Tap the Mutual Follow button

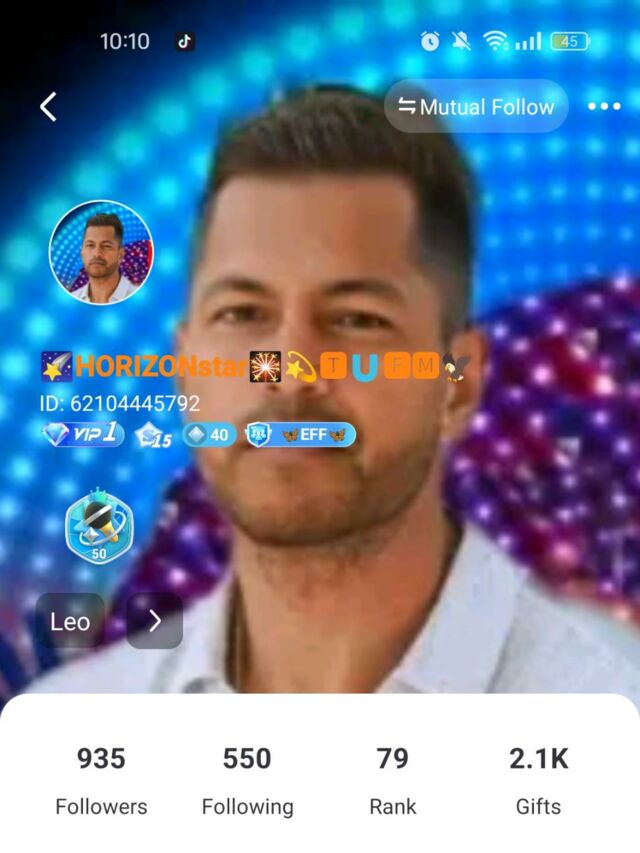pyautogui.click(x=476, y=106)
